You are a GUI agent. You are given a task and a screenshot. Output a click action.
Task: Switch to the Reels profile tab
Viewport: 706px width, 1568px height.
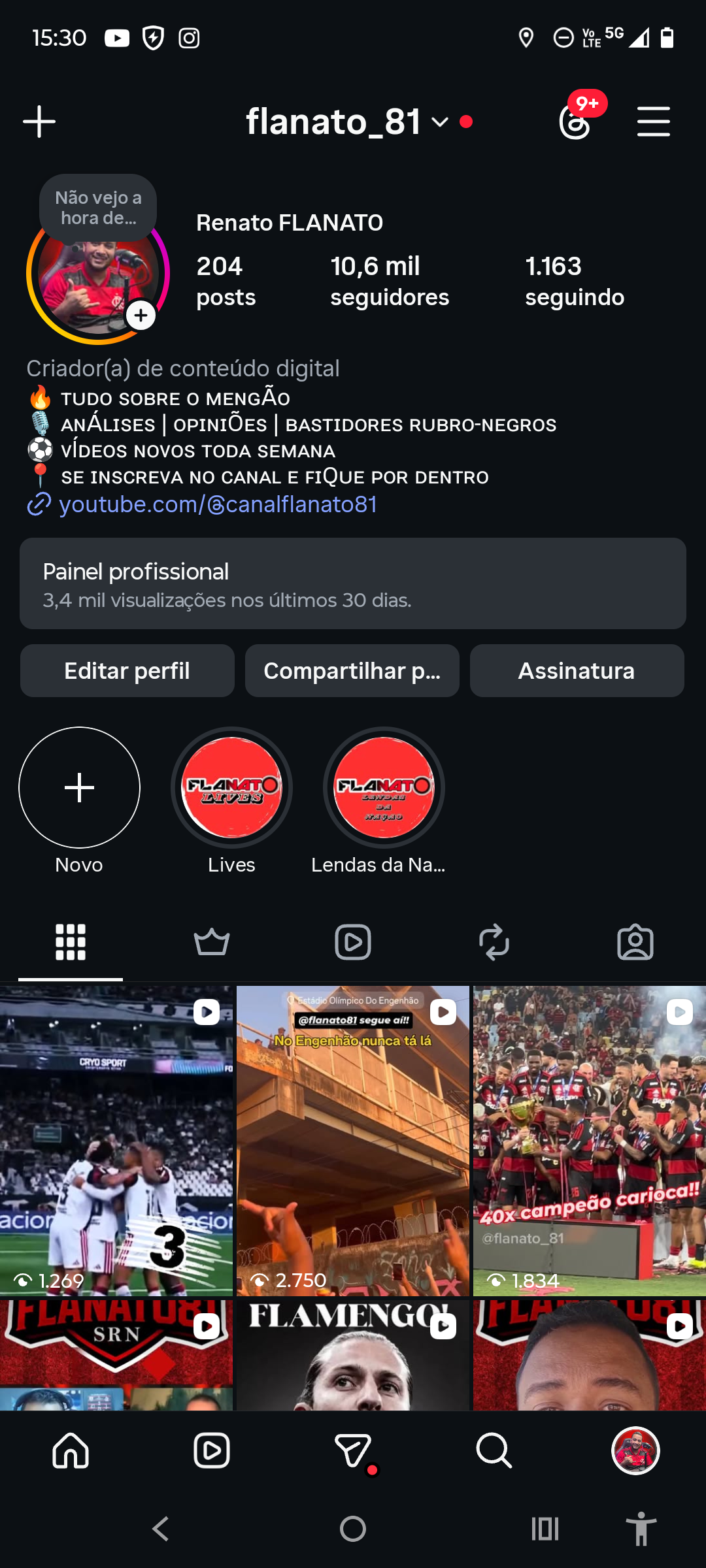tap(353, 942)
